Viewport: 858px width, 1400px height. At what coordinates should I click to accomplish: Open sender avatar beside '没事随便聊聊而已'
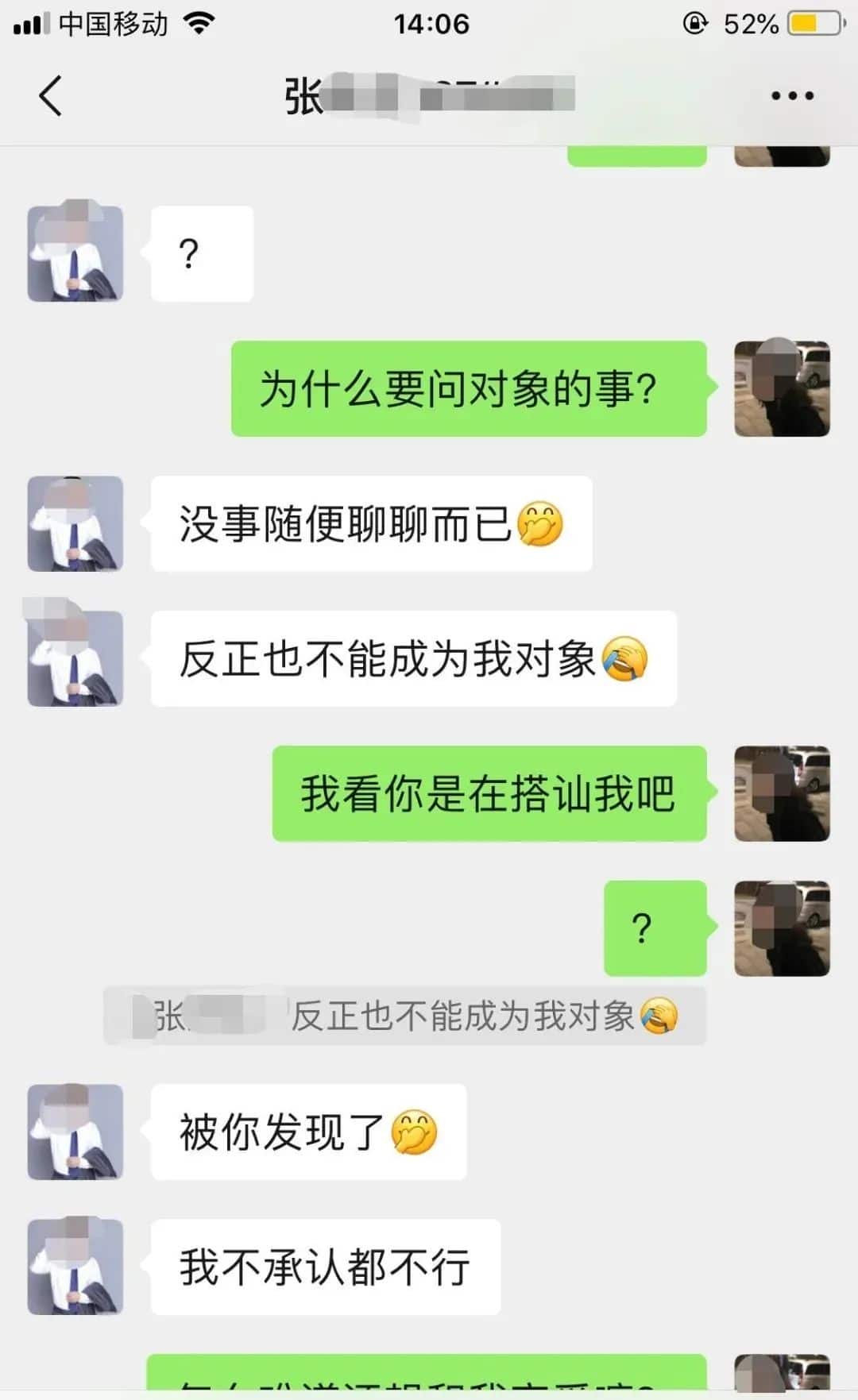coord(75,524)
